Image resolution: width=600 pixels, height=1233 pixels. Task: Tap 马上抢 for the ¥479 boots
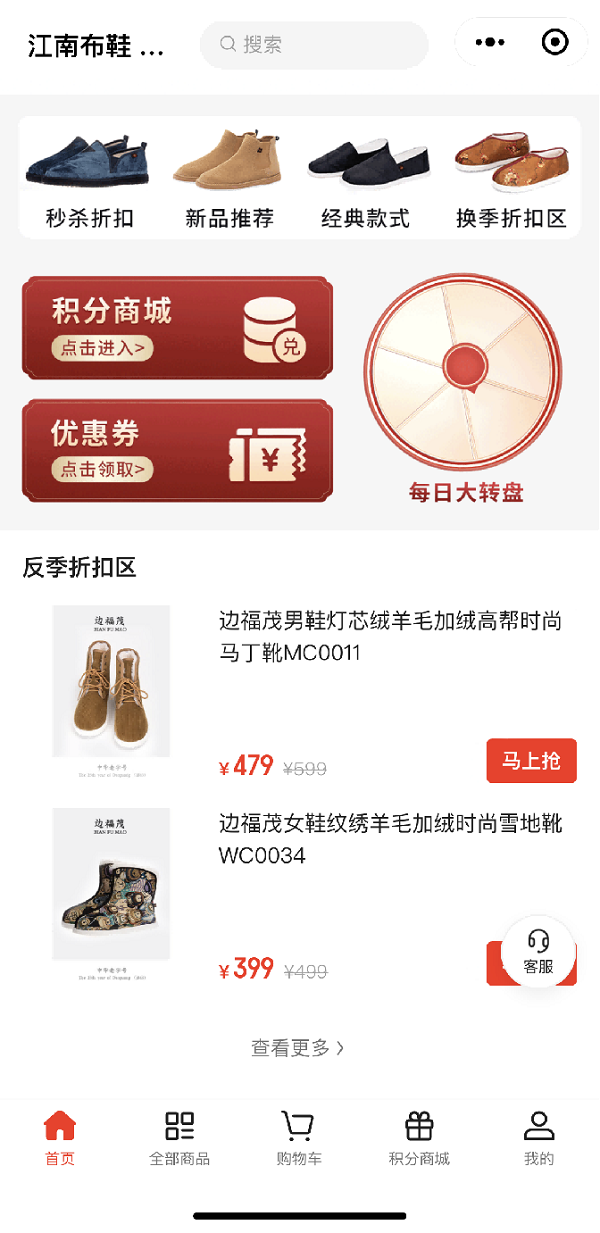tap(531, 761)
